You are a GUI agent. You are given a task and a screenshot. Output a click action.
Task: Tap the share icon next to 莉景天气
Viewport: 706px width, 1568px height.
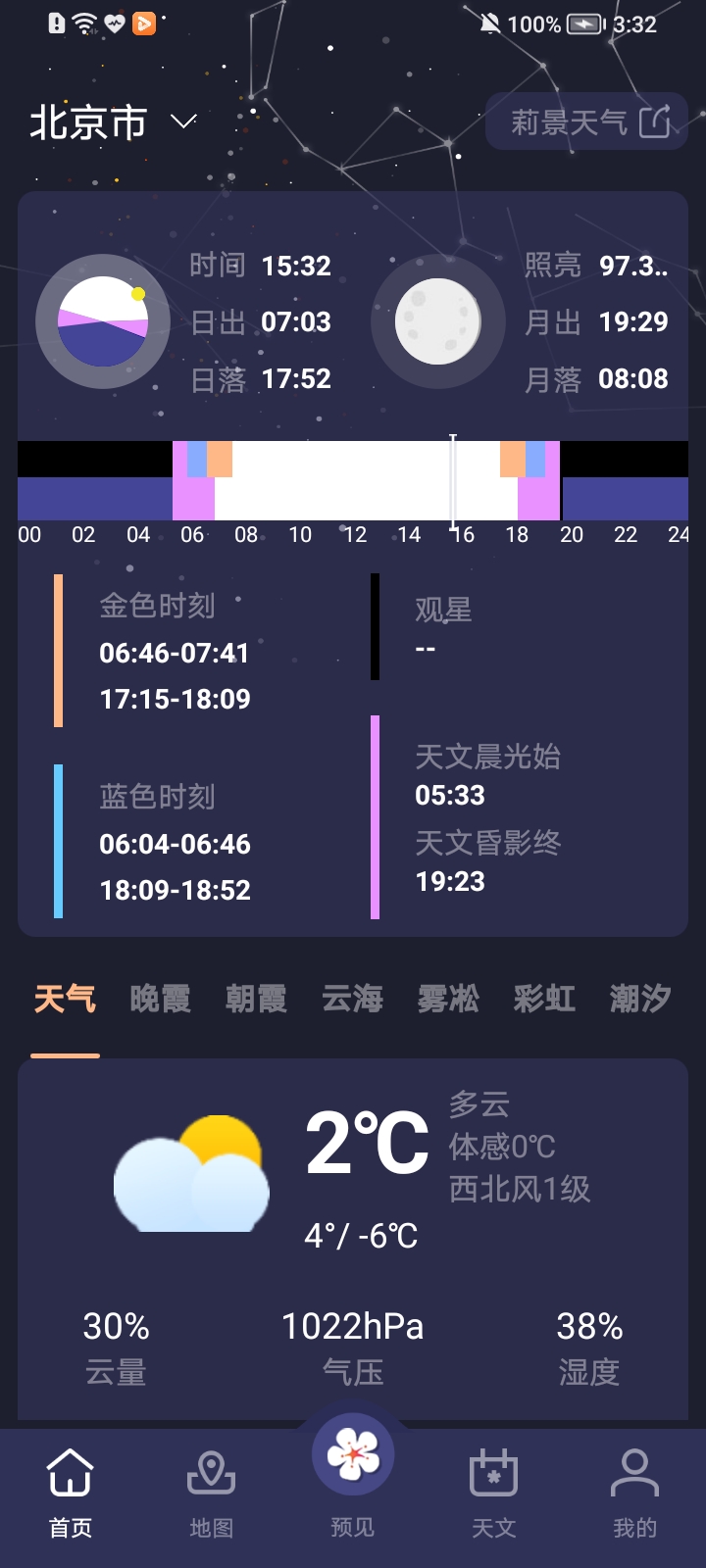pyautogui.click(x=652, y=120)
